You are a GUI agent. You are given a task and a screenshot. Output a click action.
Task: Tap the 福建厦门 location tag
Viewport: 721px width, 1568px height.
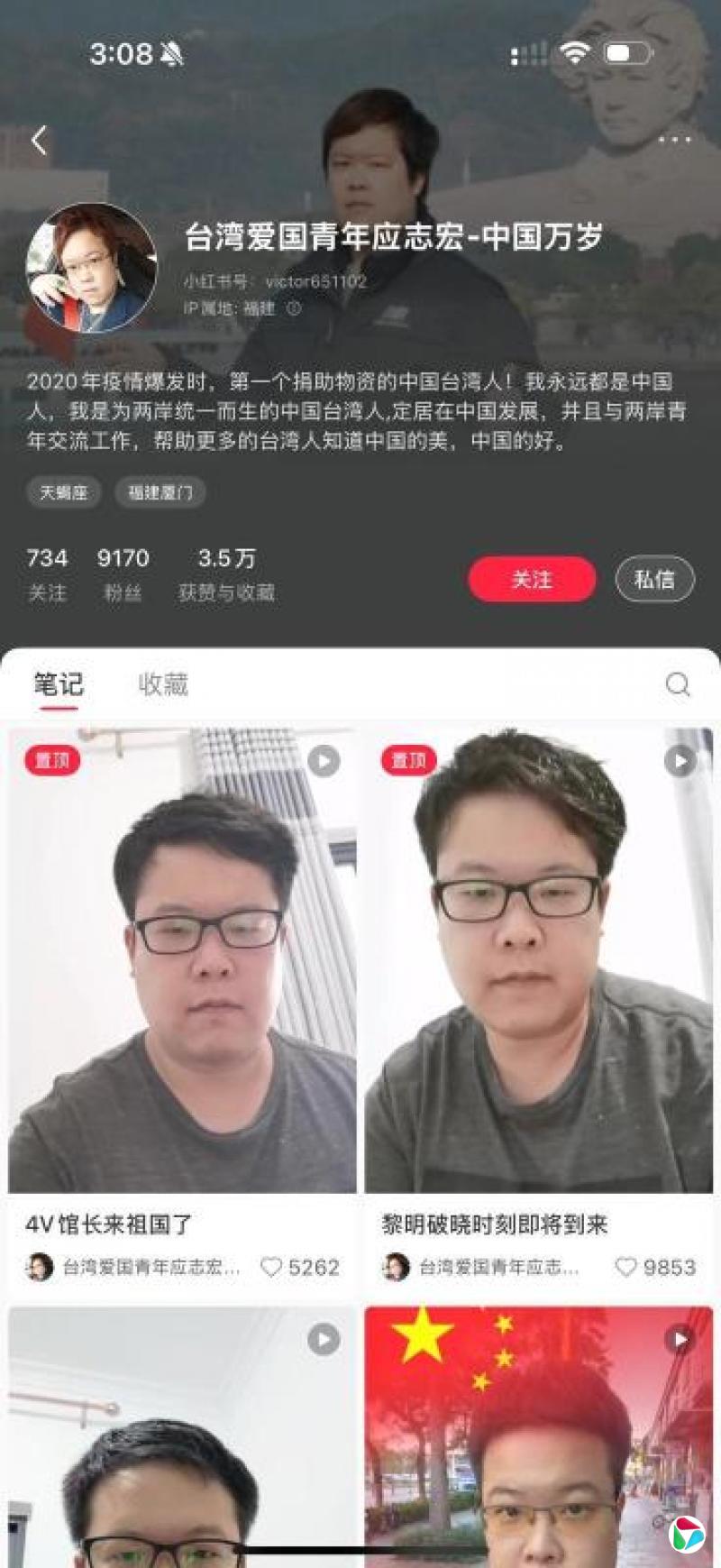[x=162, y=493]
